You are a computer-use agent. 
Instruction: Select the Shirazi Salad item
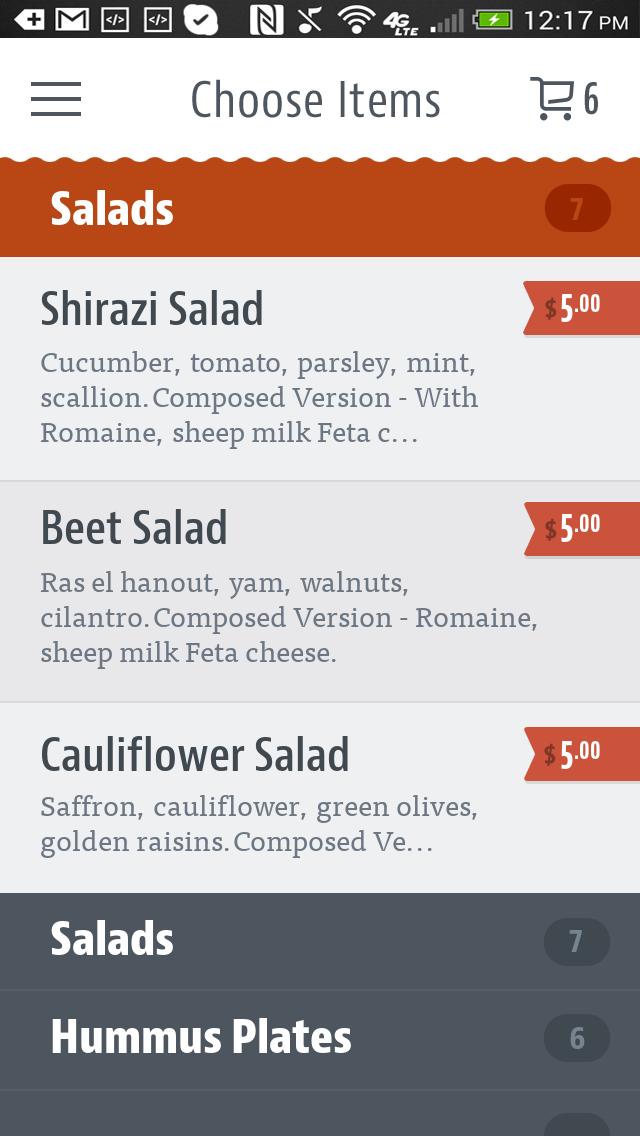tap(280, 368)
